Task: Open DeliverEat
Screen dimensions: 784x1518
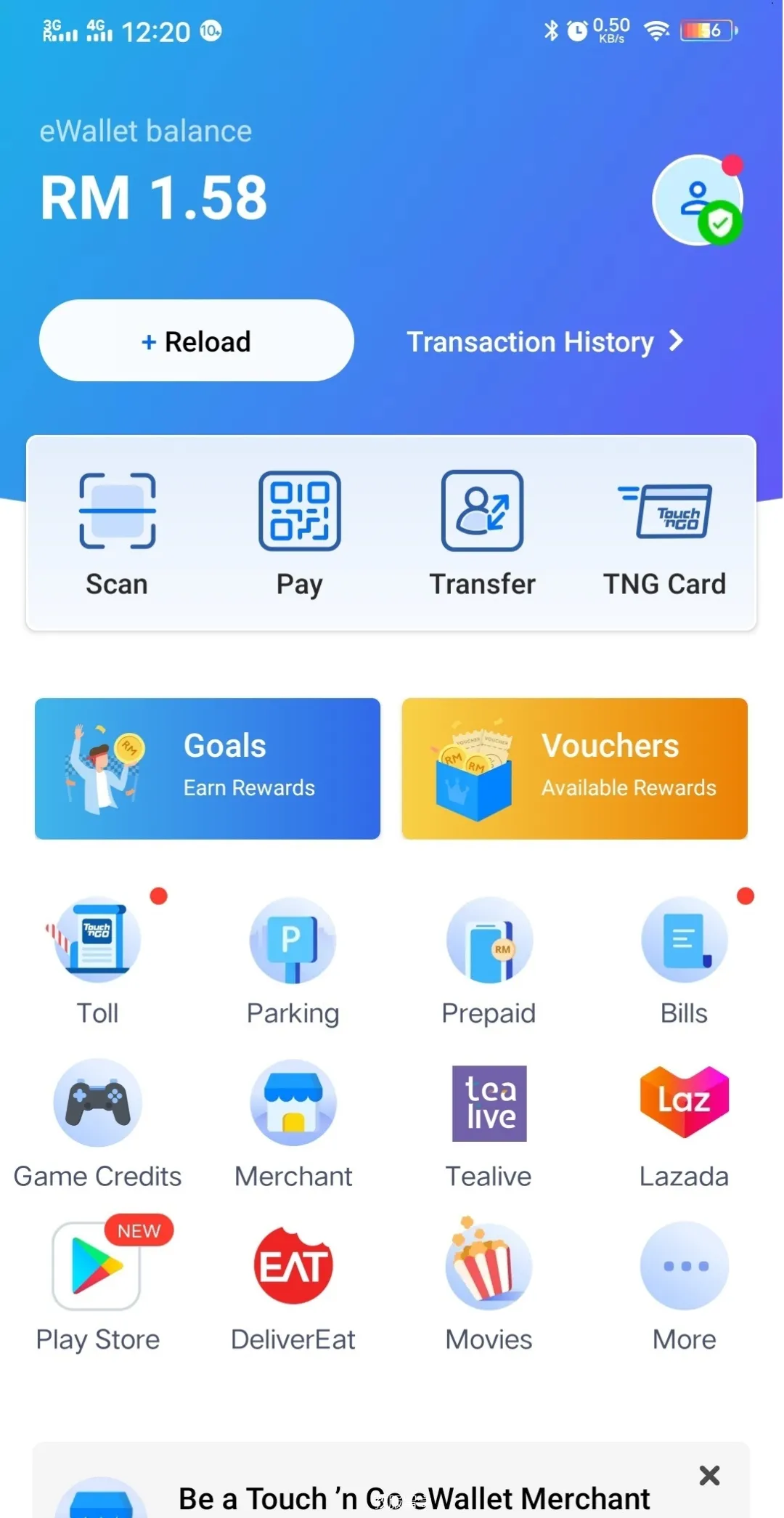Action: point(293,1286)
